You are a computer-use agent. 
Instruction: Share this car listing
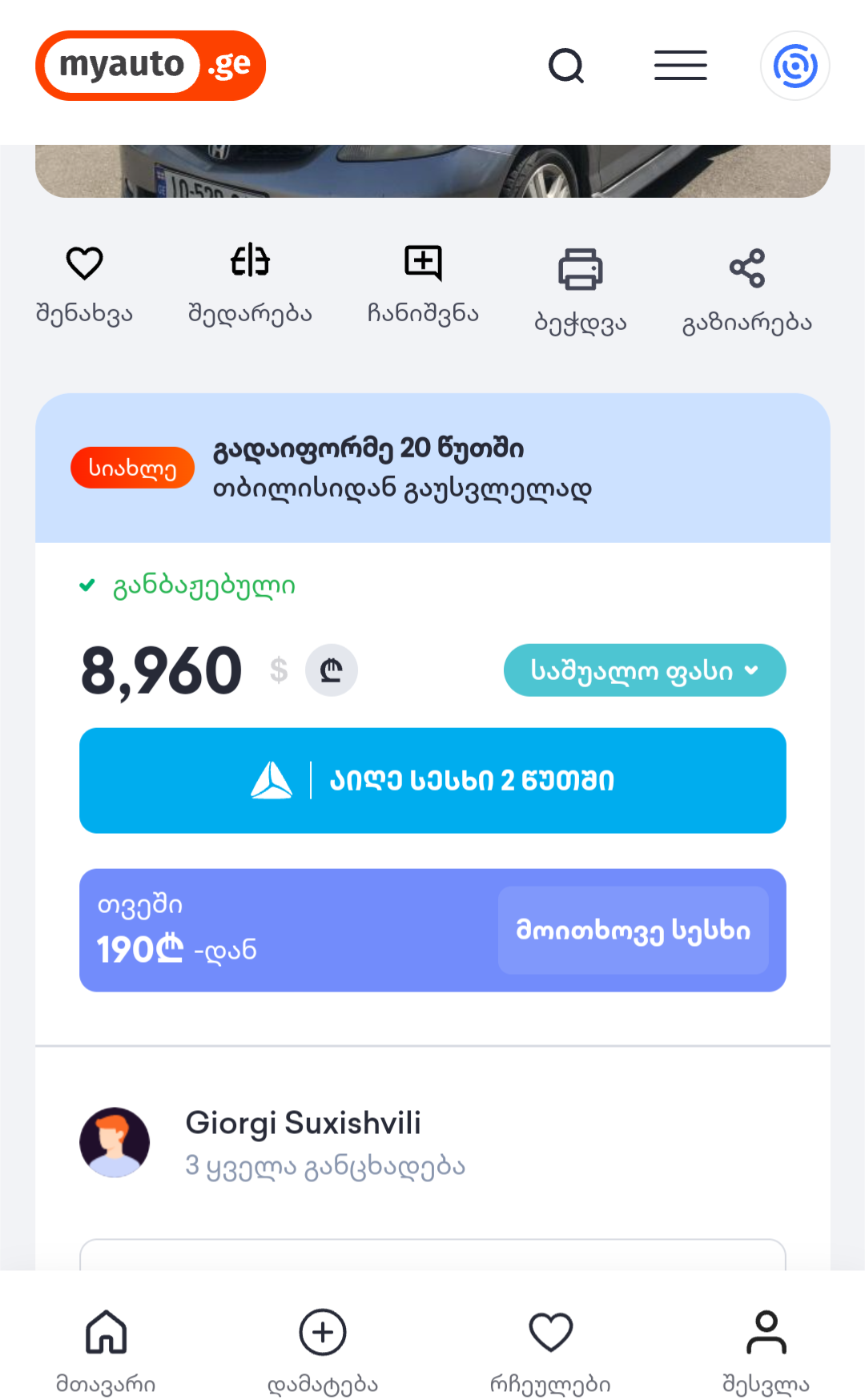pyautogui.click(x=746, y=288)
